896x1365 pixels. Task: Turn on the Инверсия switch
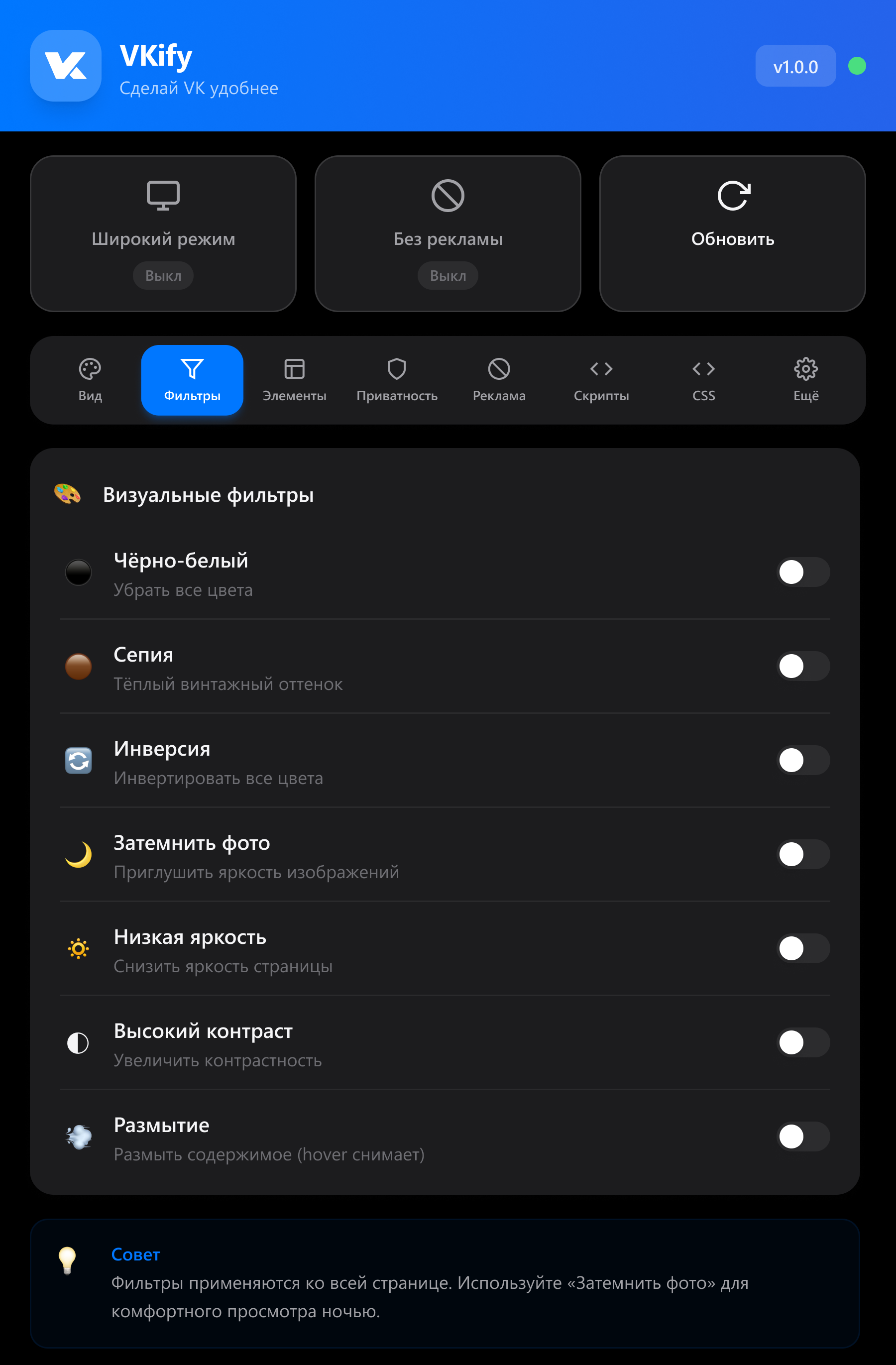click(802, 760)
